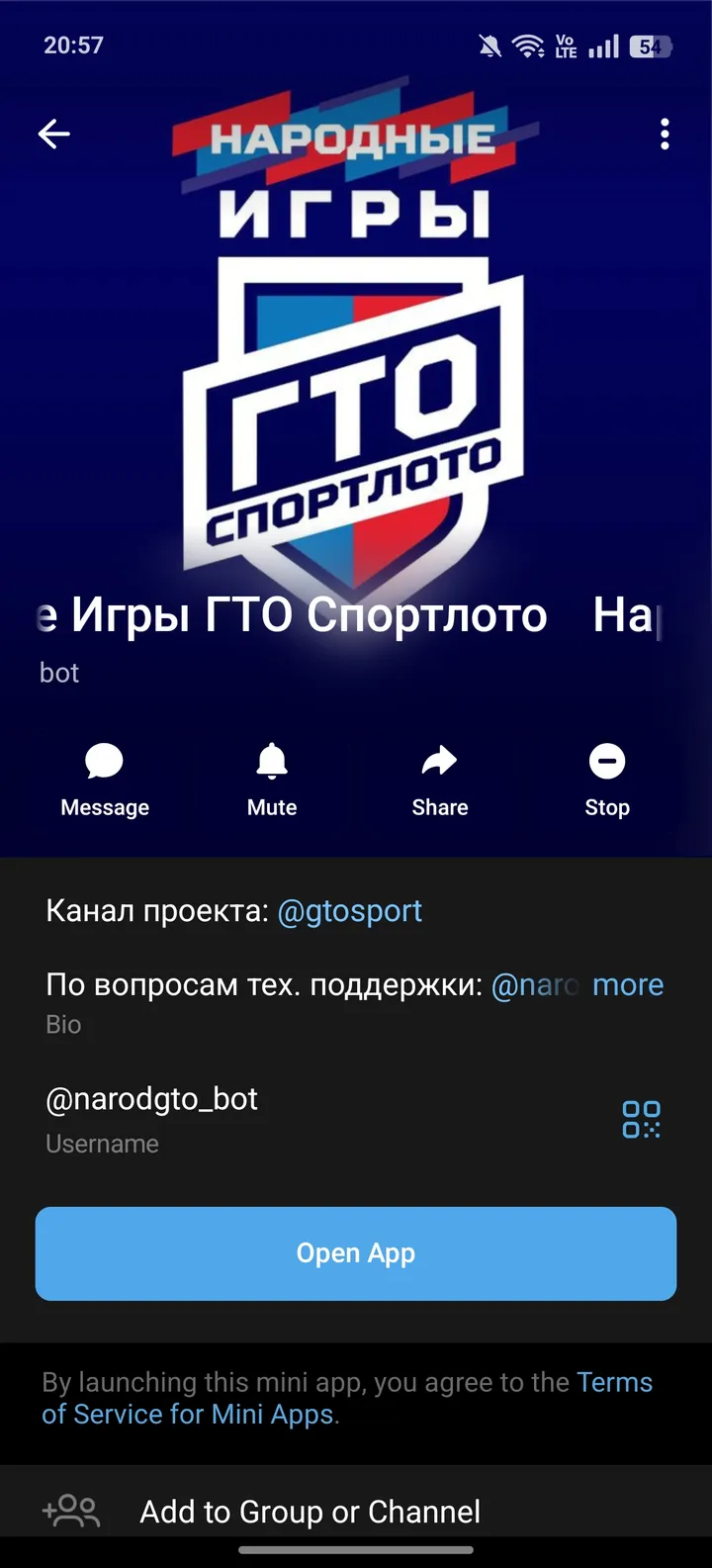Open the three-dot overflow menu
The width and height of the screenshot is (712, 1568).
(665, 134)
